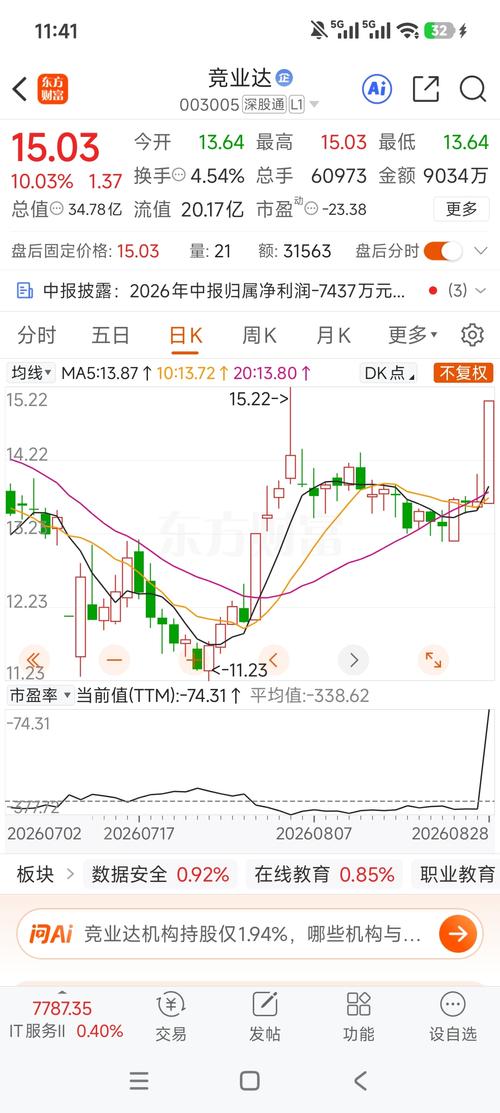Open the 均线 indicator dropdown
500x1113 pixels.
click(31, 372)
